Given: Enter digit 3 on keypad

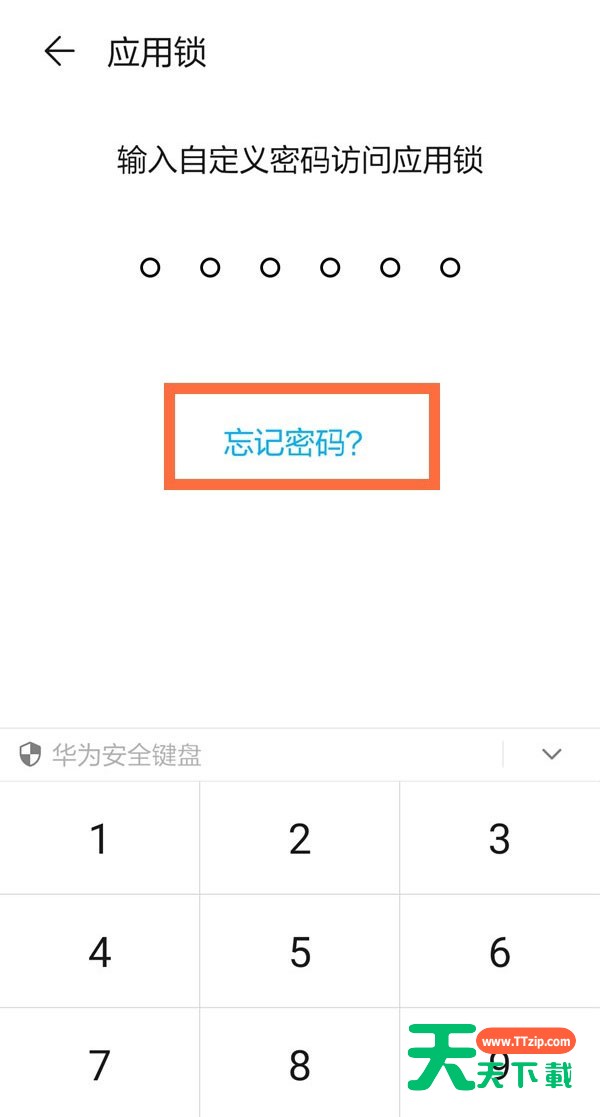Looking at the screenshot, I should (x=500, y=838).
